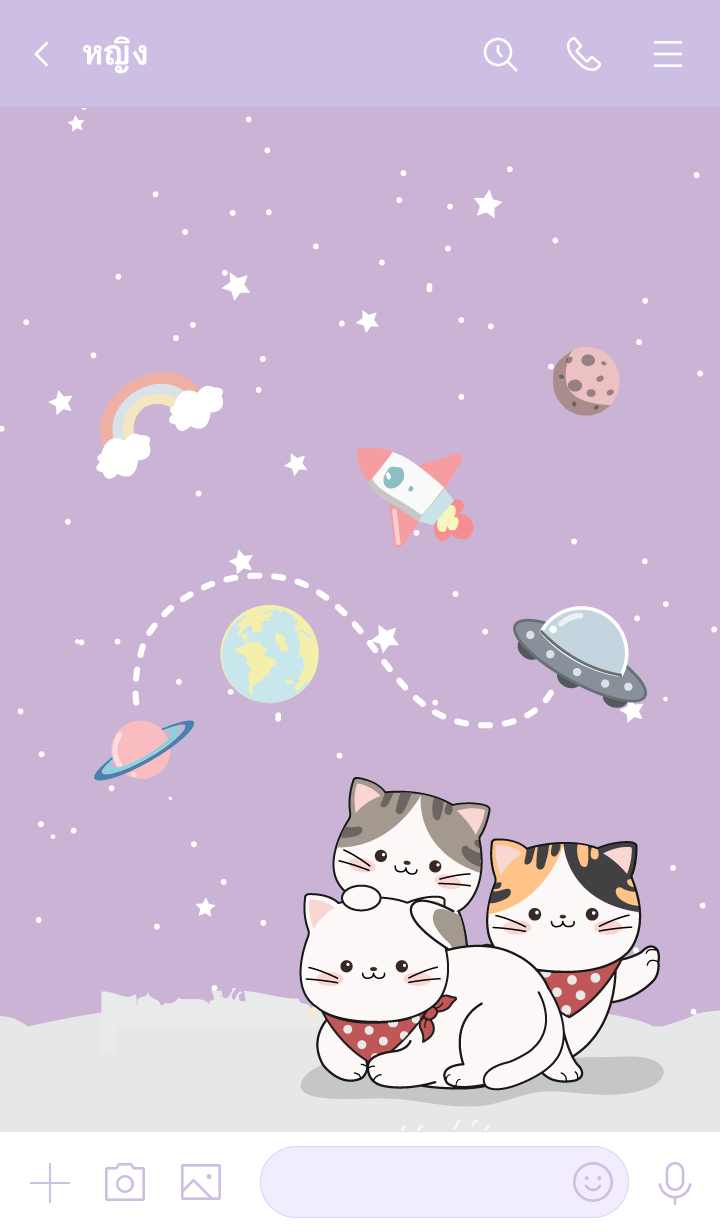720x1232 pixels.
Task: Open the plus attachment options
Action: click(50, 1182)
